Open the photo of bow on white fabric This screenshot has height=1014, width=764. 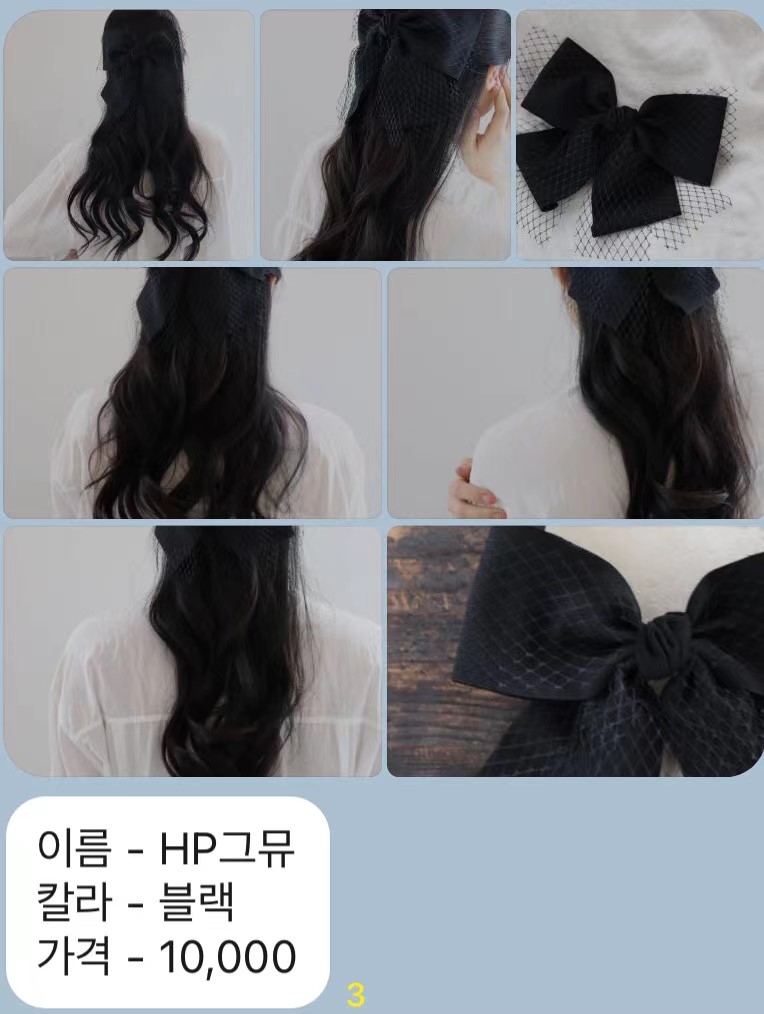640,135
